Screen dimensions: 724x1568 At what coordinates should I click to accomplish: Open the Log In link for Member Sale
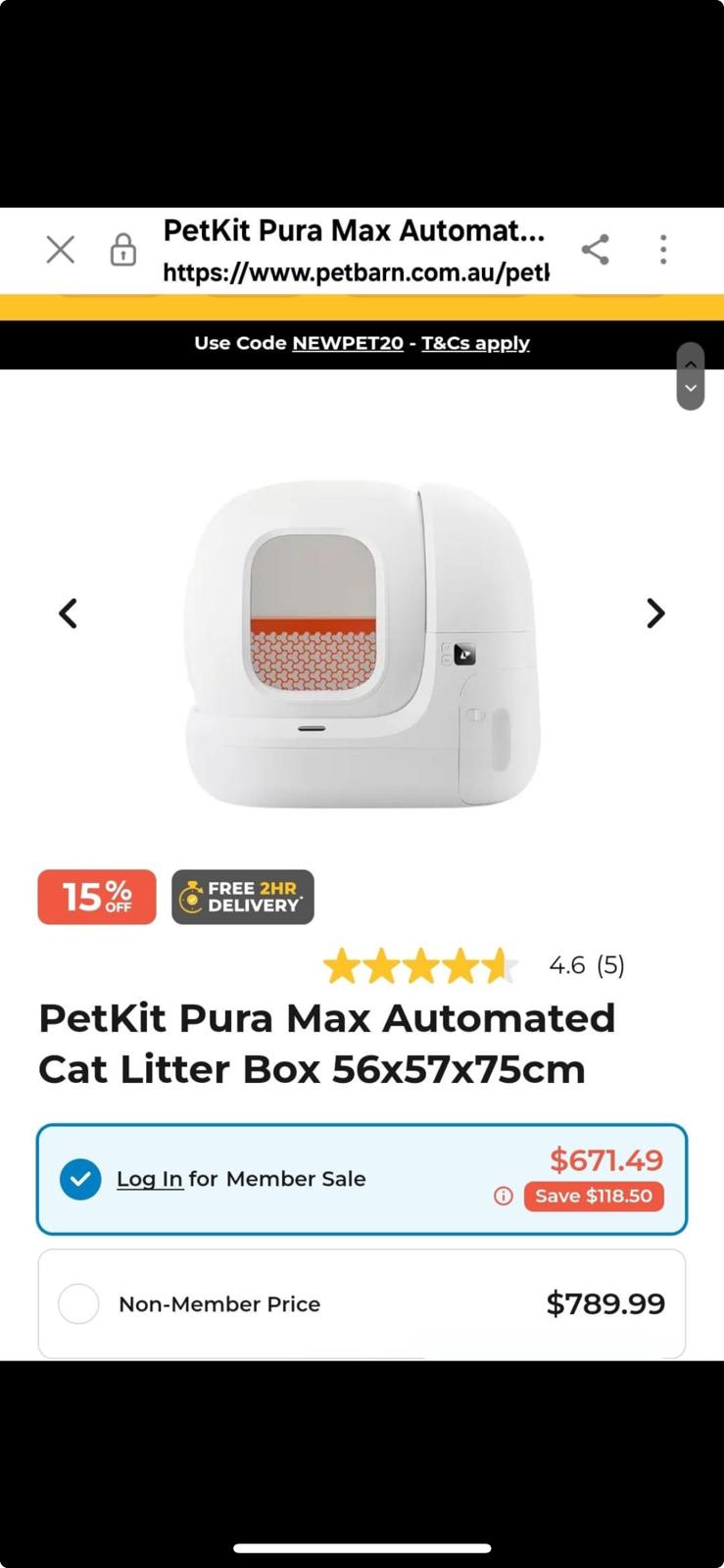[149, 1179]
